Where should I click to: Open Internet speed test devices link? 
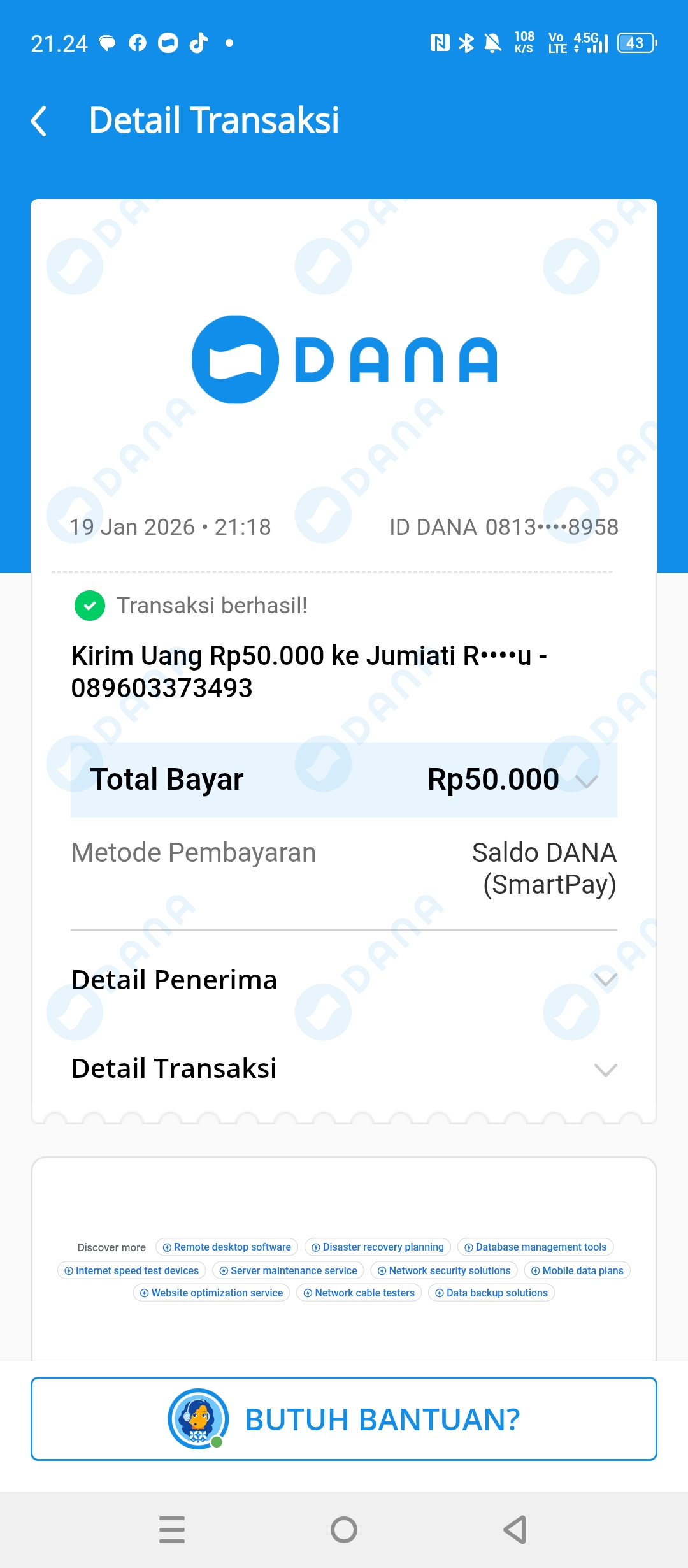click(132, 1270)
